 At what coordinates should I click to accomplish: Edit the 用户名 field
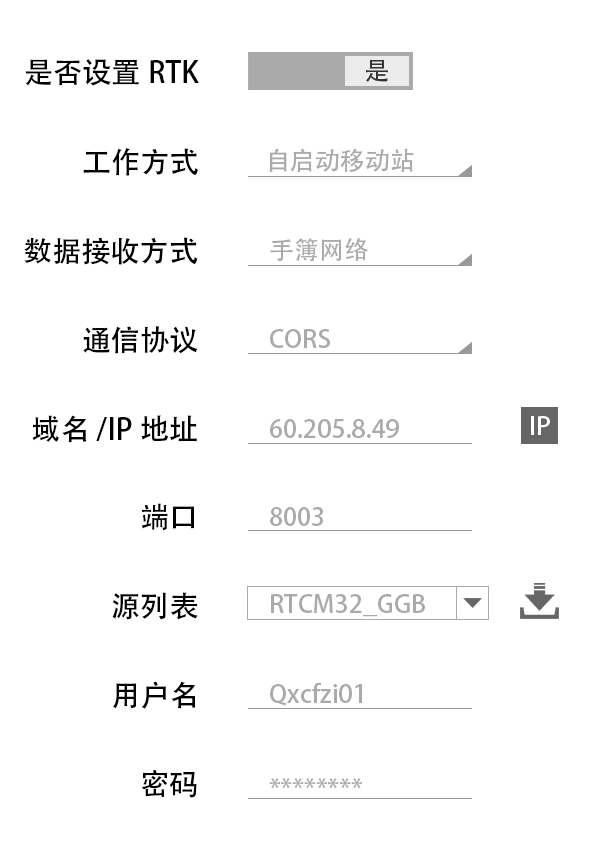[359, 694]
